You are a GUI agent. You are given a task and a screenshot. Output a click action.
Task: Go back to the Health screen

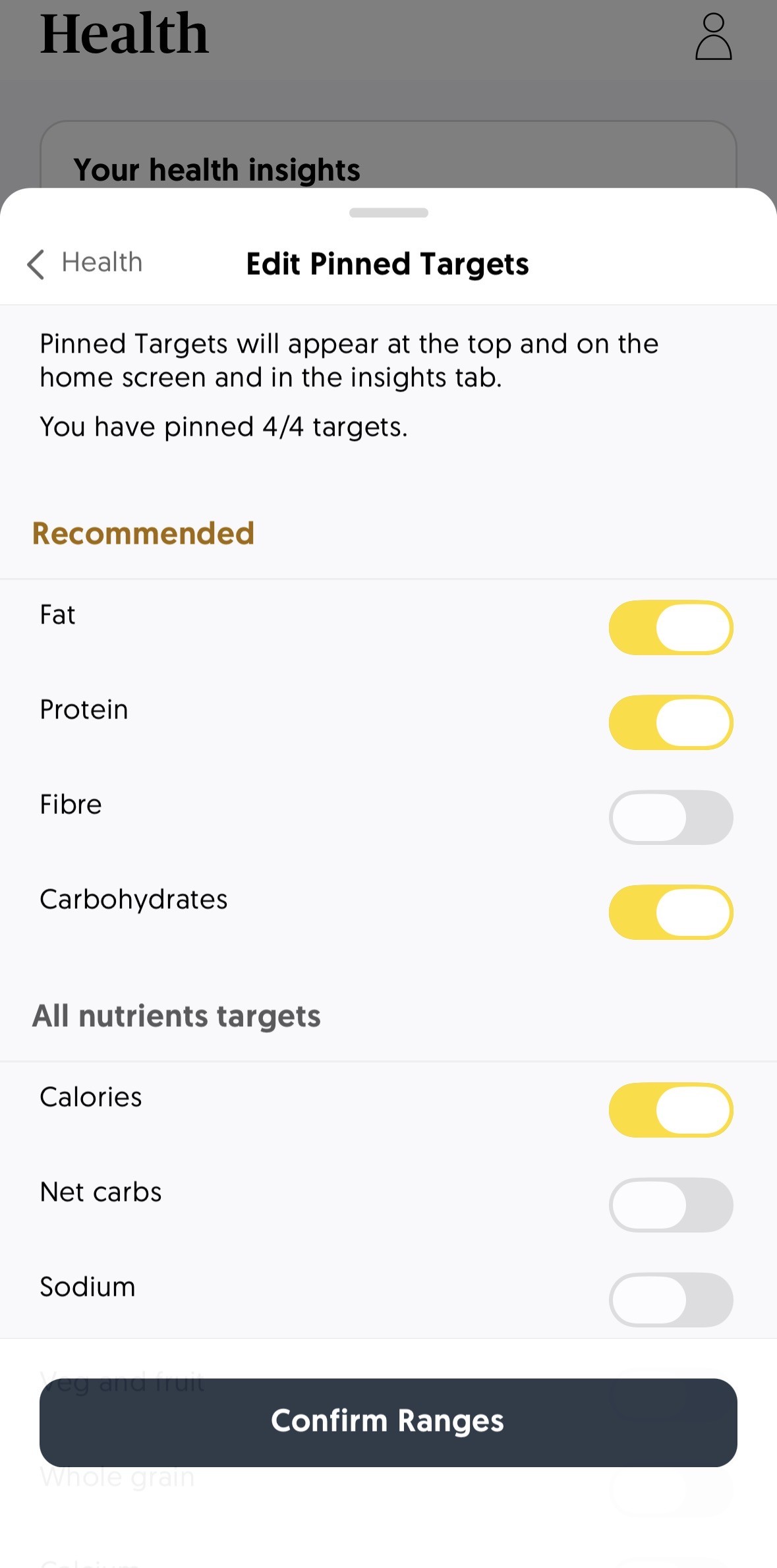84,264
